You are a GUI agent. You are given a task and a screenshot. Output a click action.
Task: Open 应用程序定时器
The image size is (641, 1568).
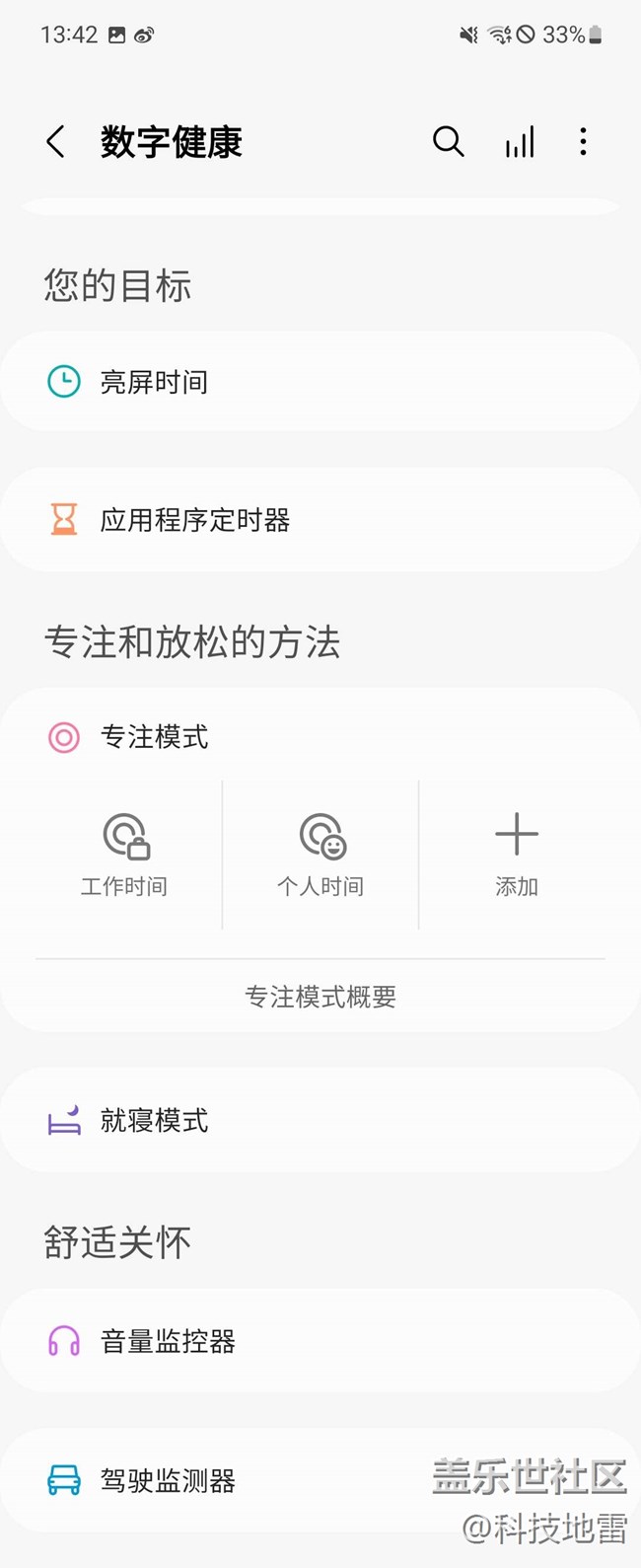pos(320,520)
